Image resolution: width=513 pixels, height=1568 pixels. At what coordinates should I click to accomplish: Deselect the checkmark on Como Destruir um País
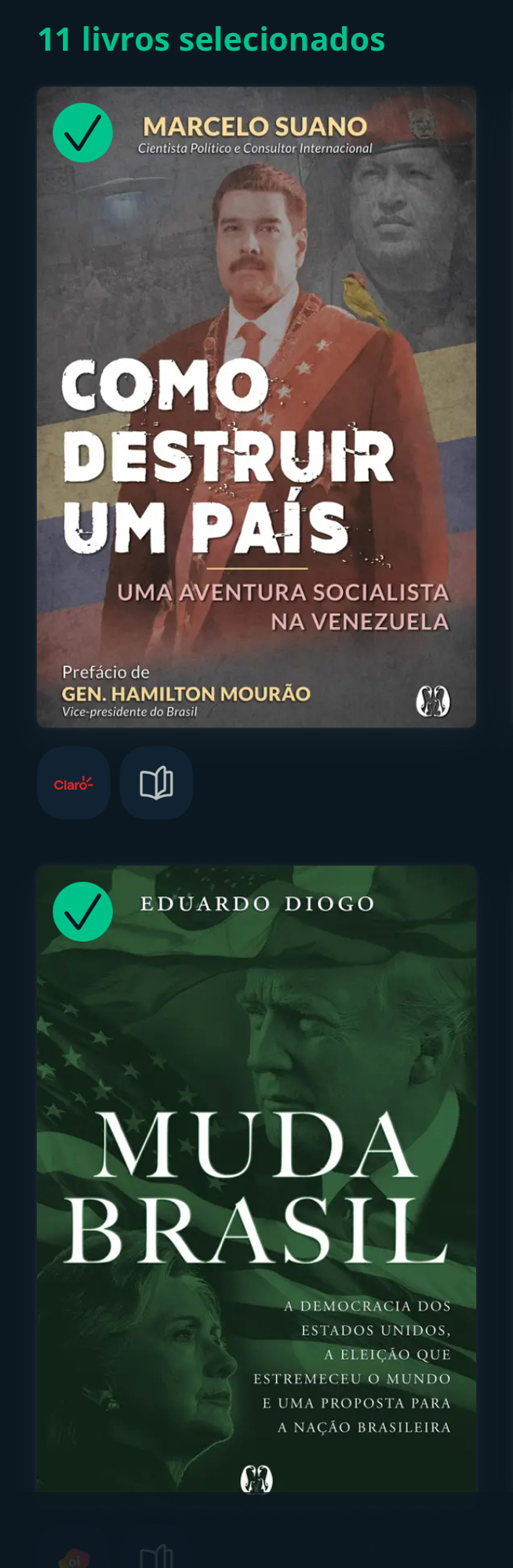[82, 132]
